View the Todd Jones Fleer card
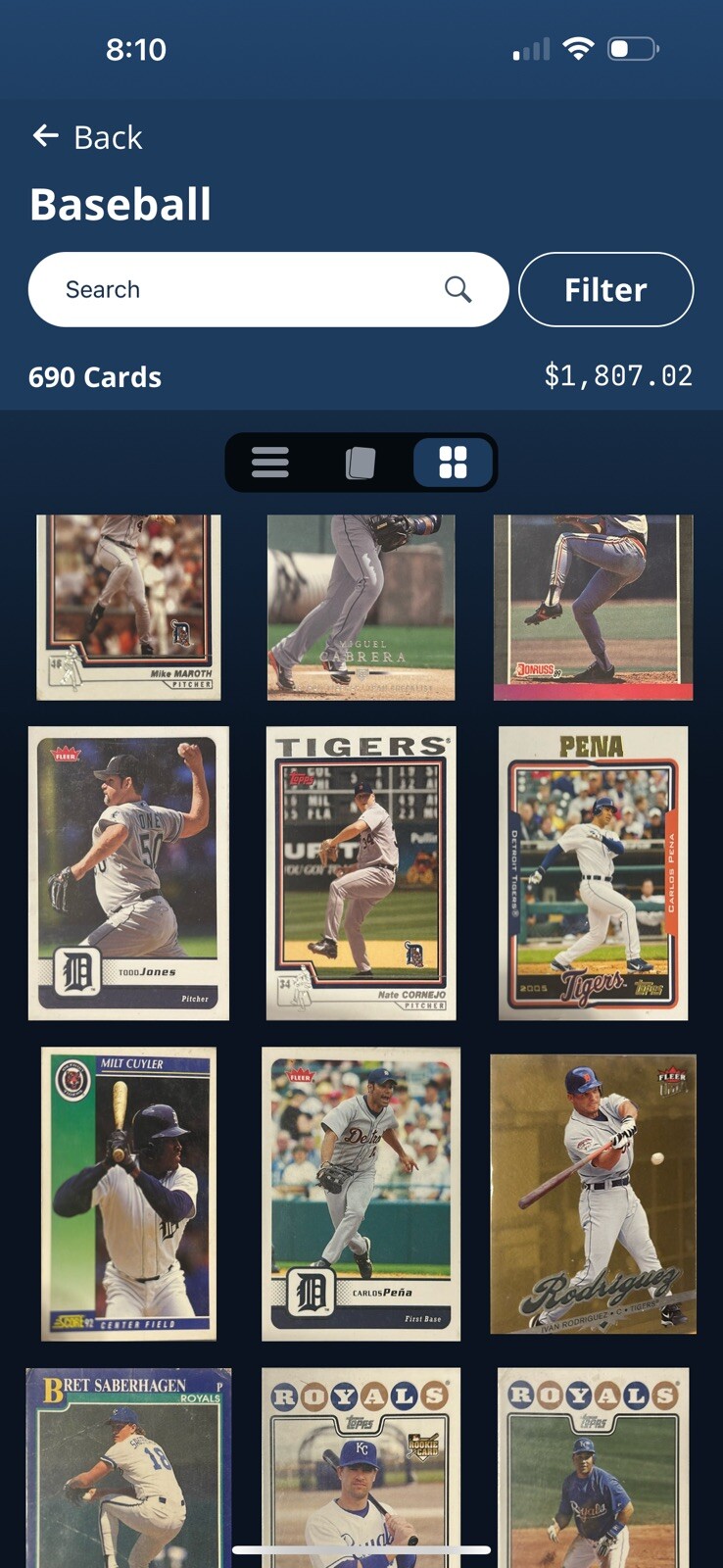 point(128,873)
